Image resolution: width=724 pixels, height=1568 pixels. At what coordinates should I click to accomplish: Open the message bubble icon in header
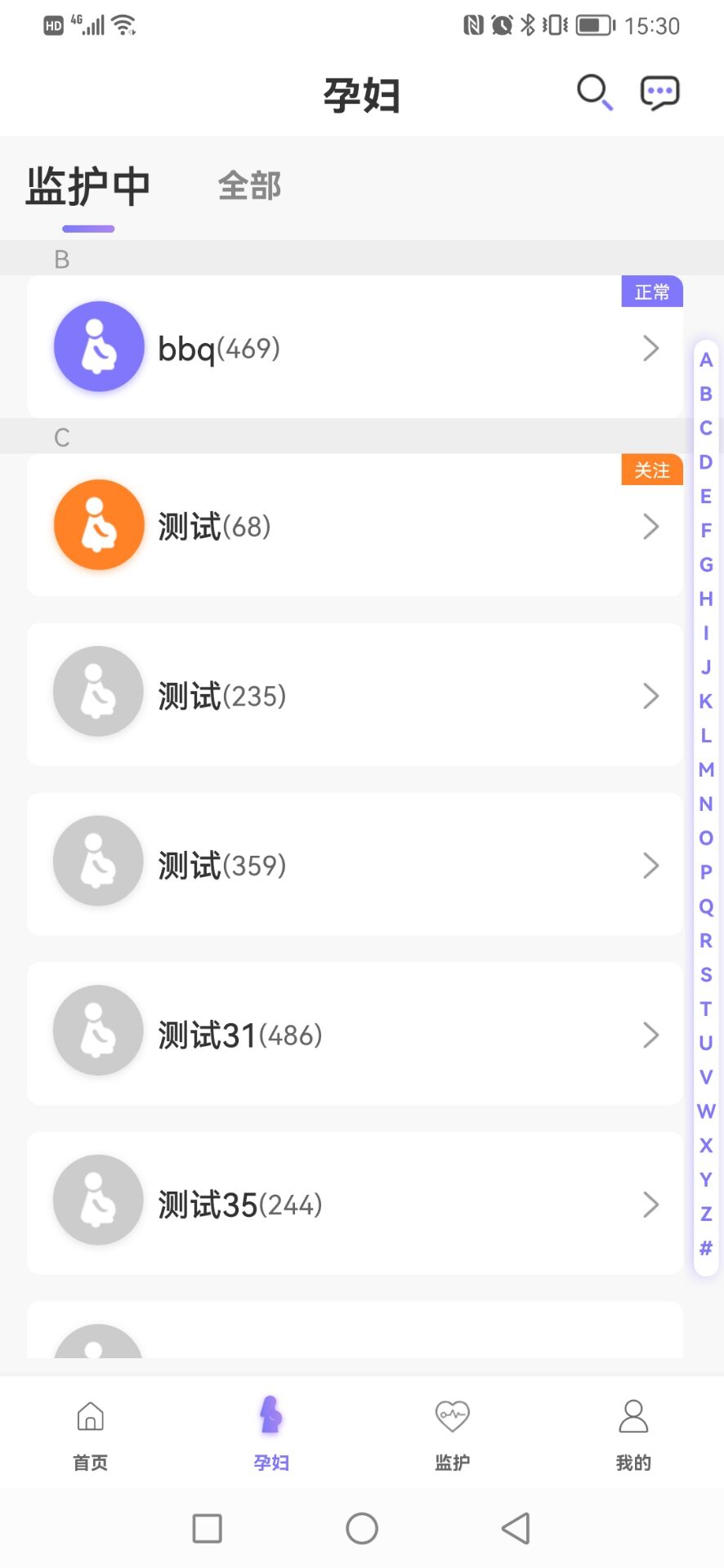point(659,92)
